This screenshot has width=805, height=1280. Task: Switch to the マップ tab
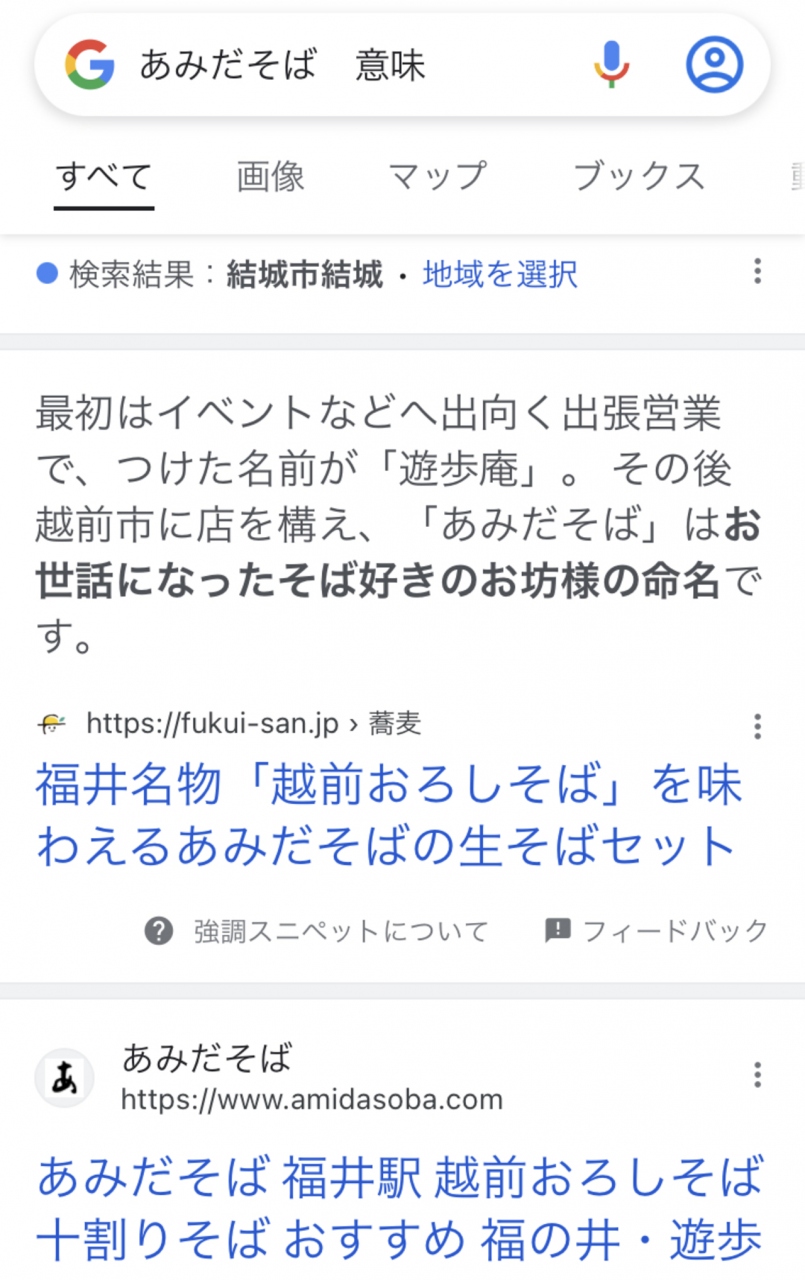pos(437,177)
